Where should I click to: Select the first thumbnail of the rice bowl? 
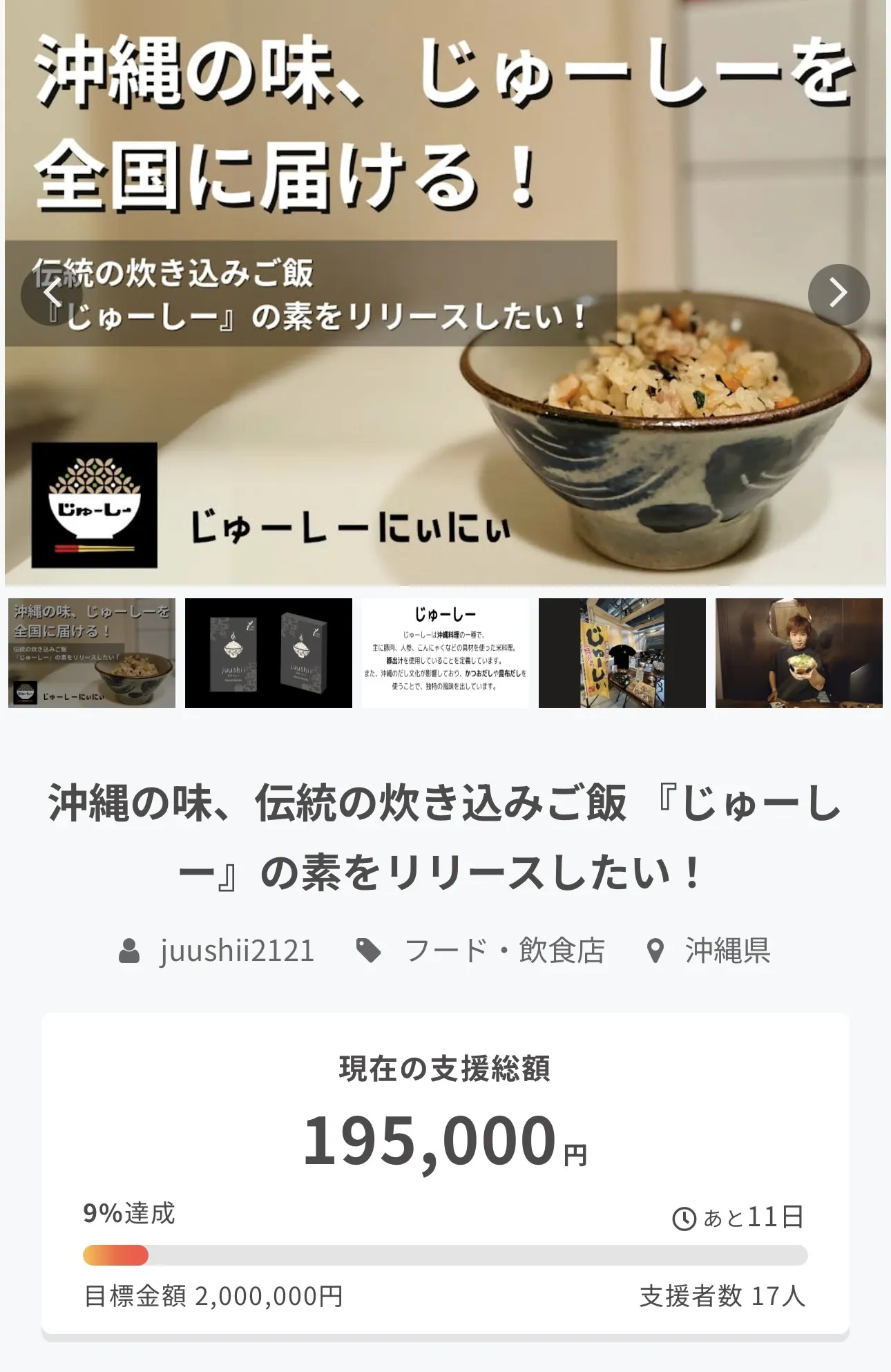tap(92, 652)
